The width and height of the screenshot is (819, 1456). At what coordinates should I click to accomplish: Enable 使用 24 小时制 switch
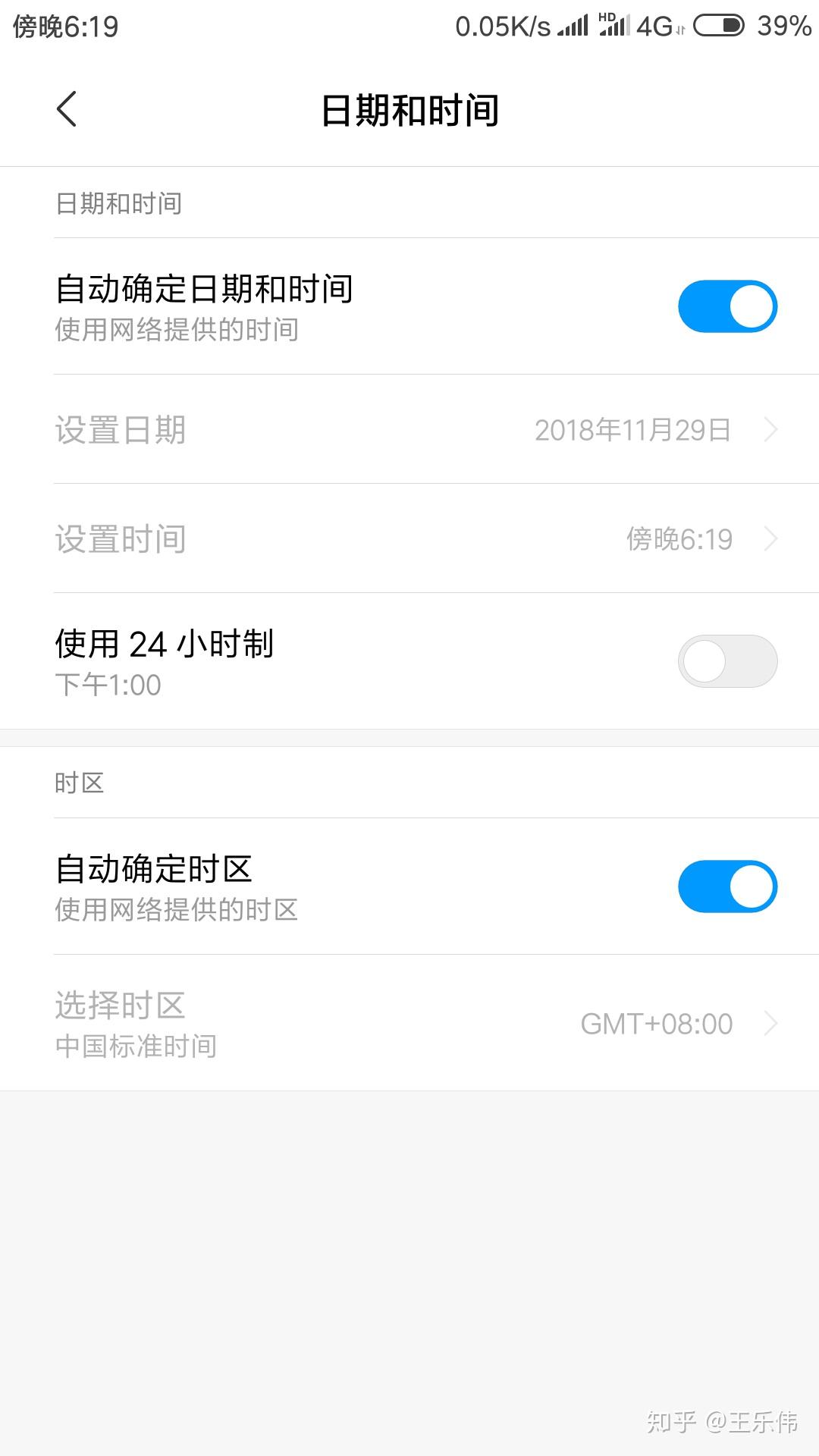tap(726, 661)
